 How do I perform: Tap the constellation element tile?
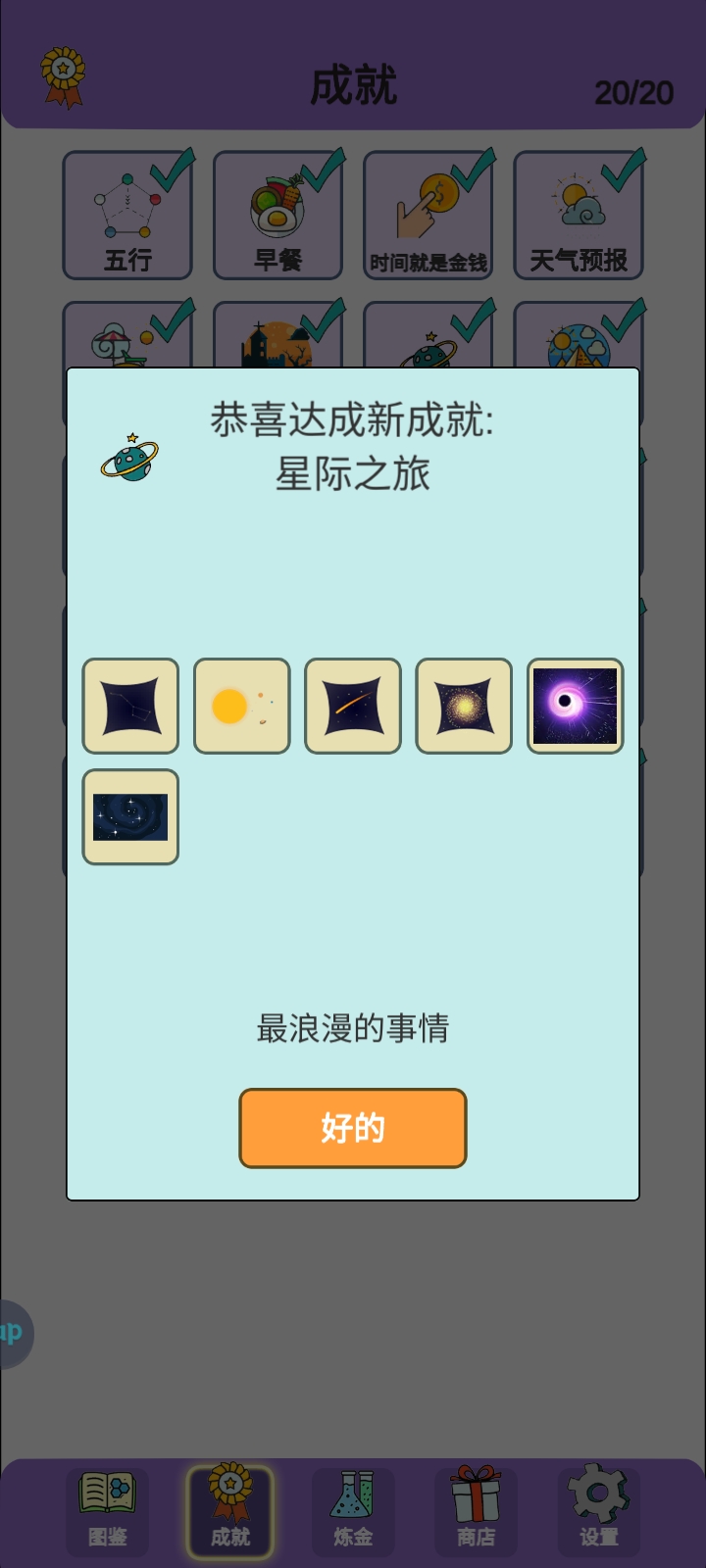pyautogui.click(x=130, y=706)
